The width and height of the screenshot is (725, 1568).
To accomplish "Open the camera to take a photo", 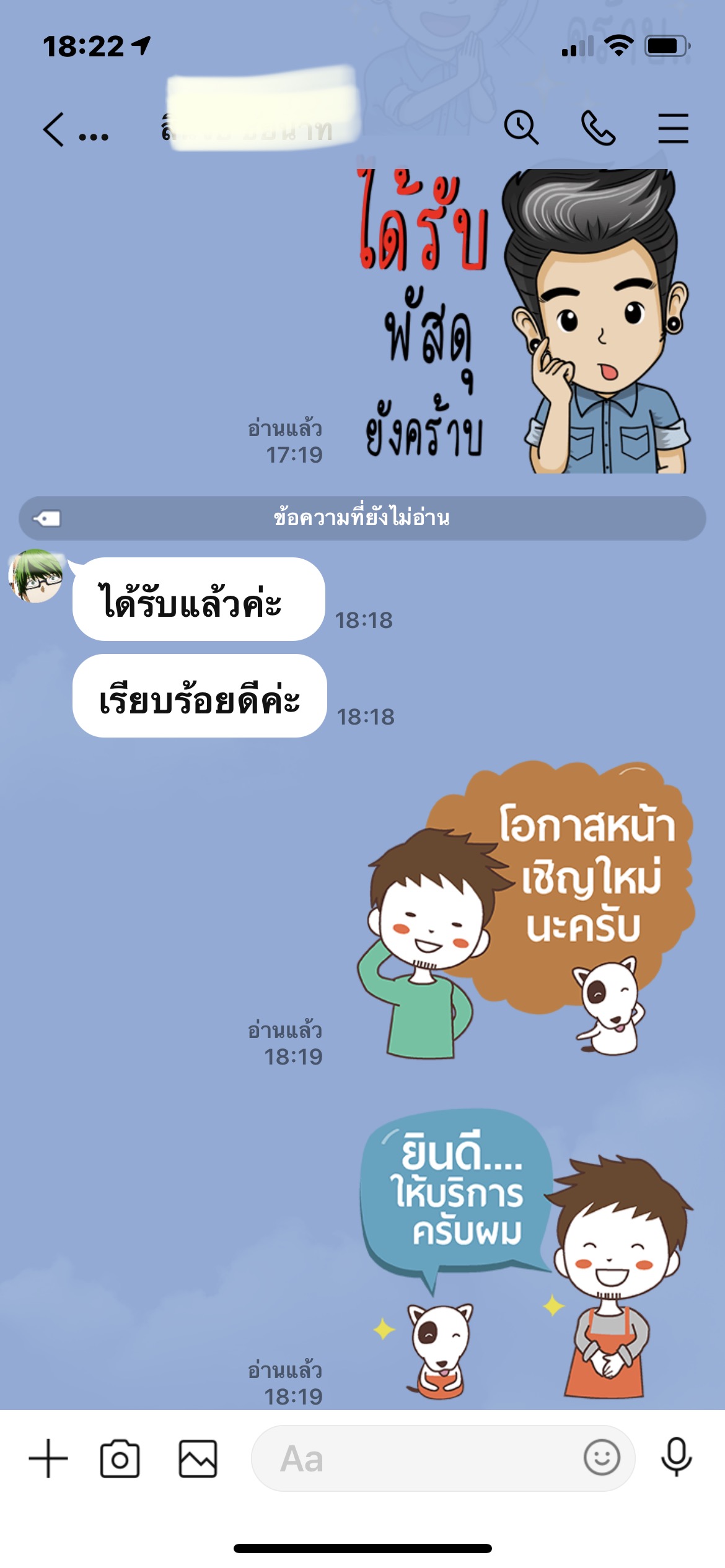I will 120,1458.
